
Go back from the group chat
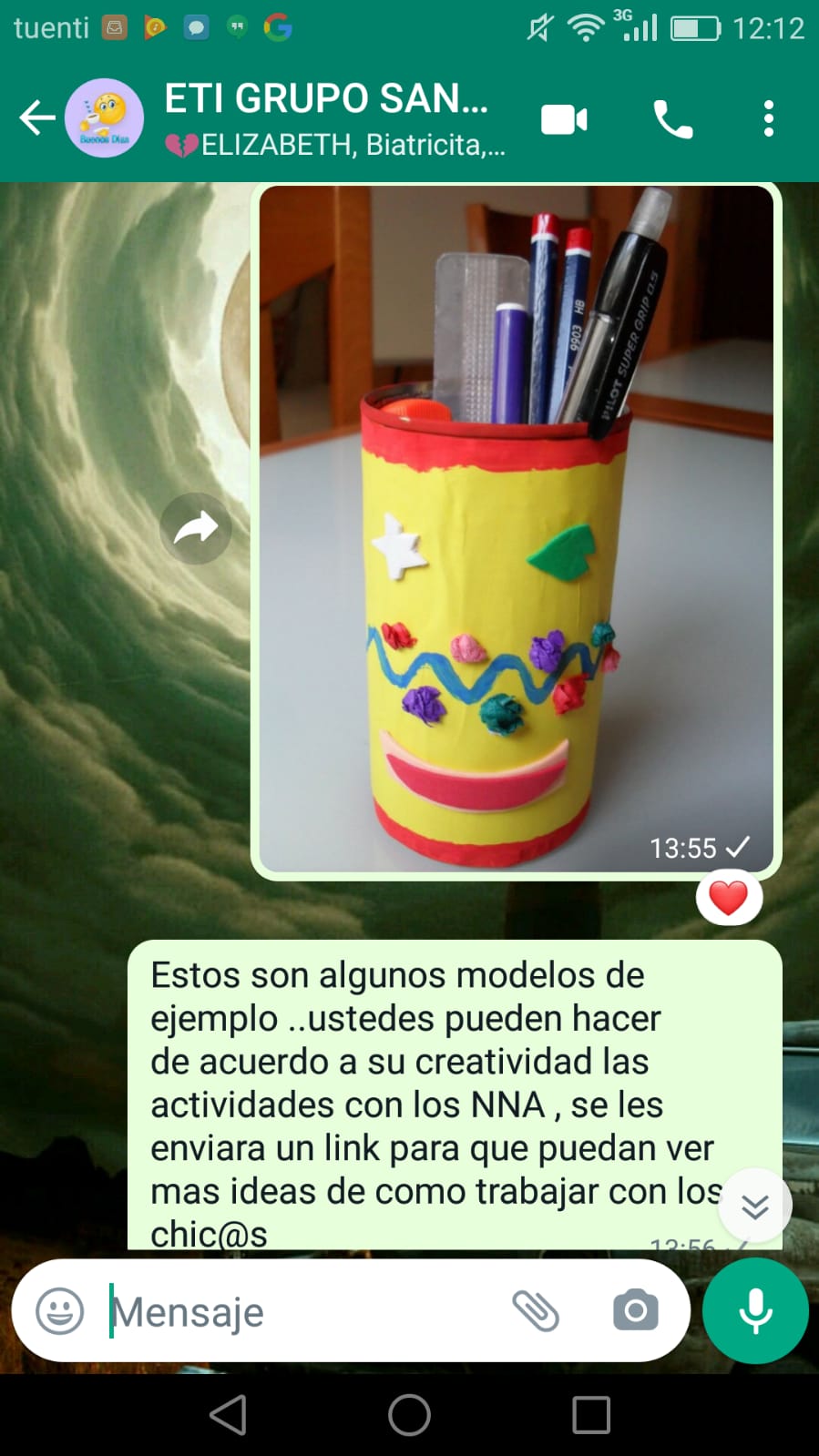(37, 118)
